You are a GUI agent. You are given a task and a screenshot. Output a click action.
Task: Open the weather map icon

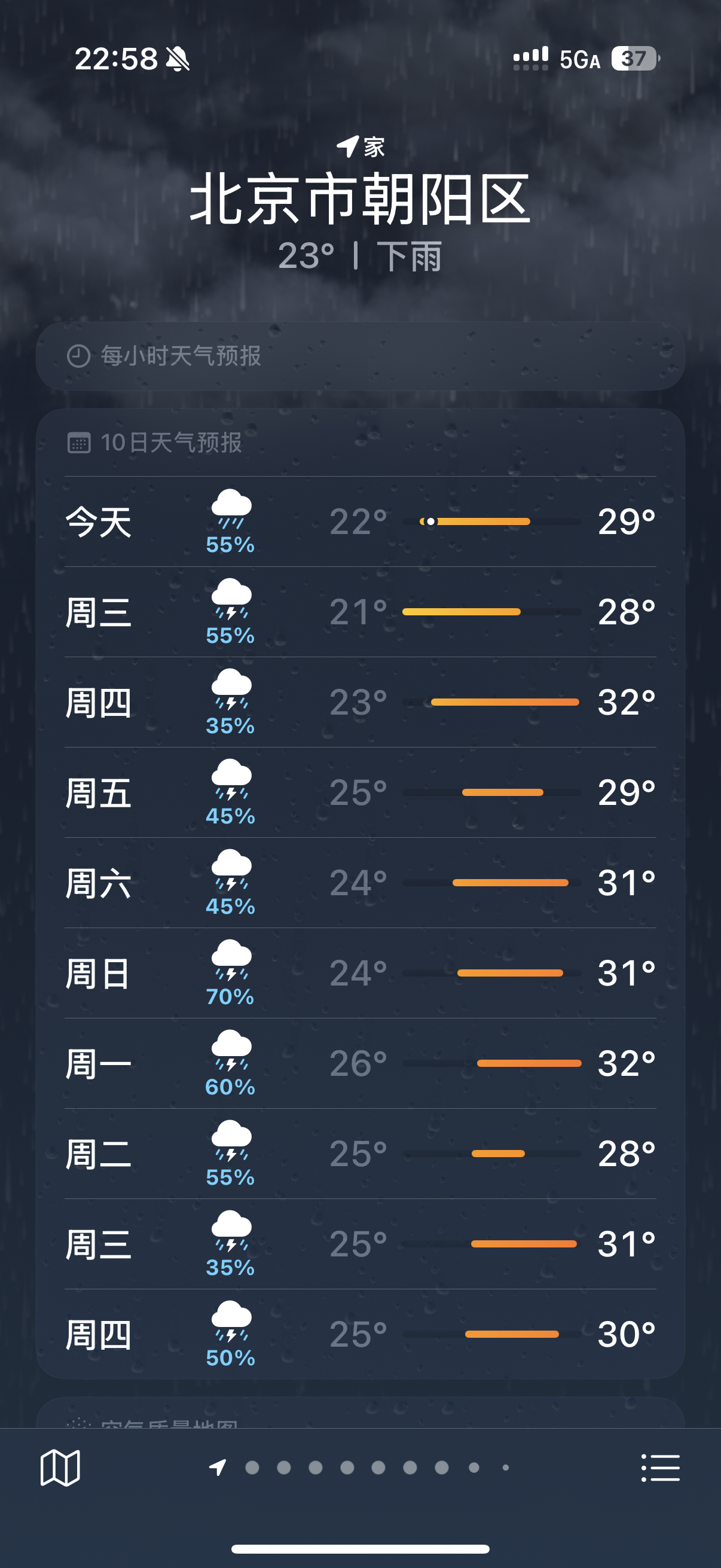point(60,1468)
